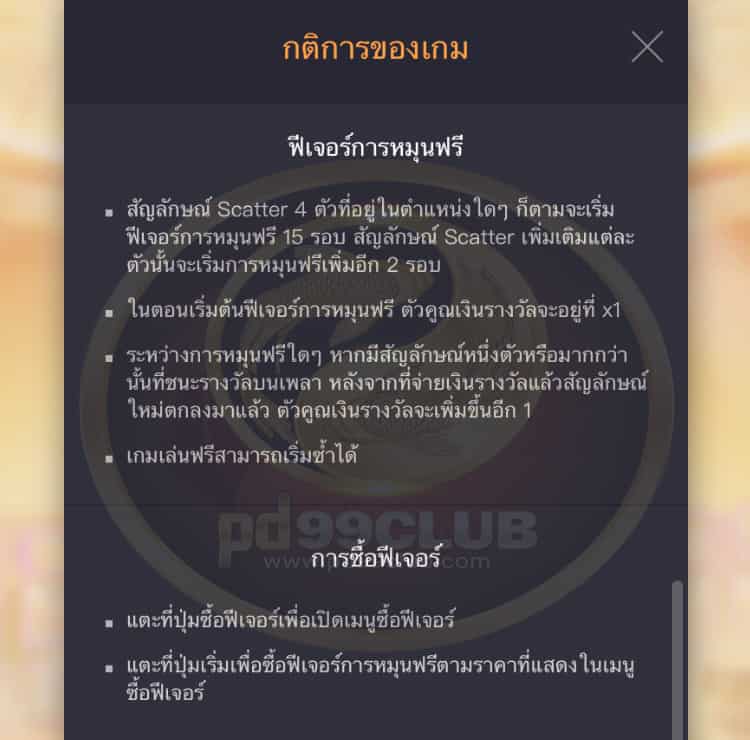Close the game rules dialog
Screen dimensions: 750x740
[647, 47]
